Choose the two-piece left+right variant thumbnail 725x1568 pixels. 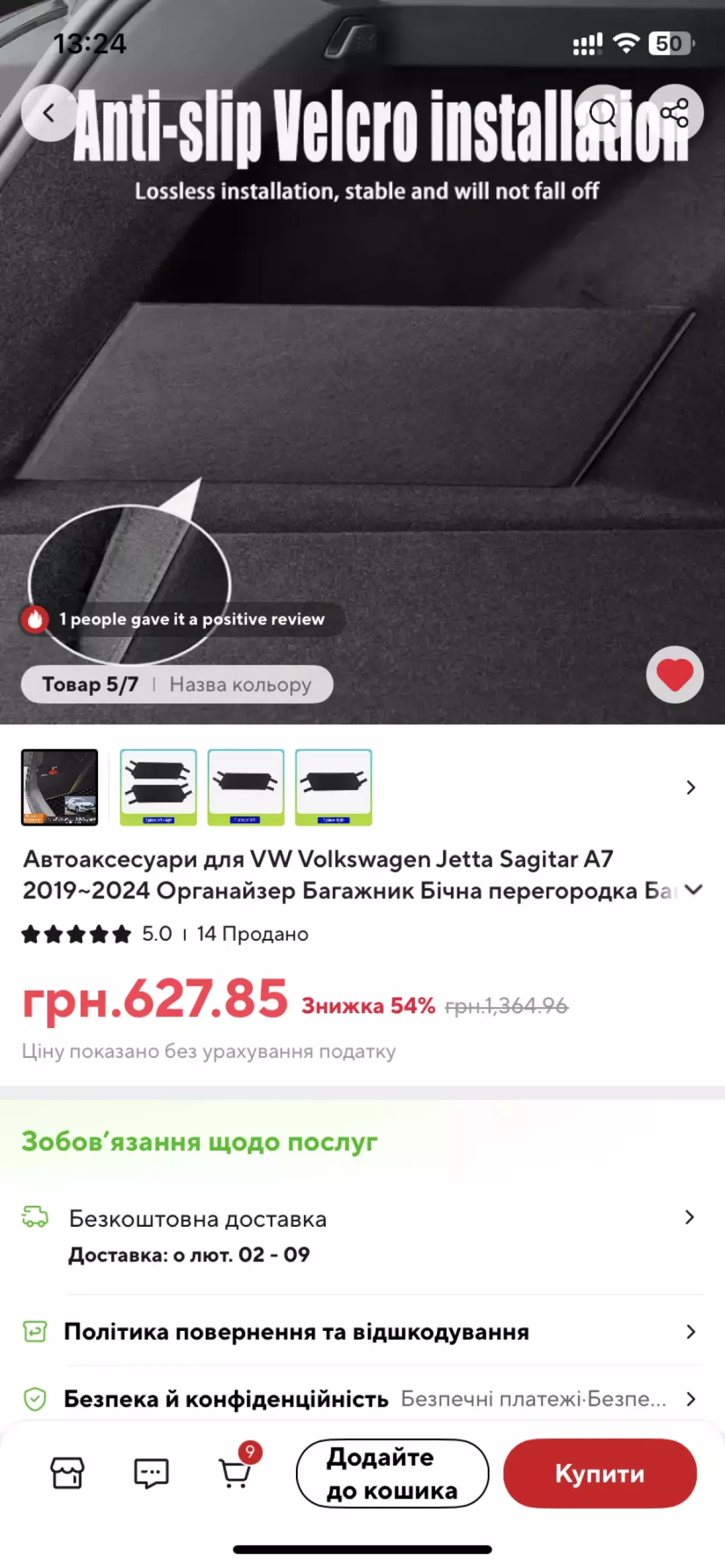158,787
